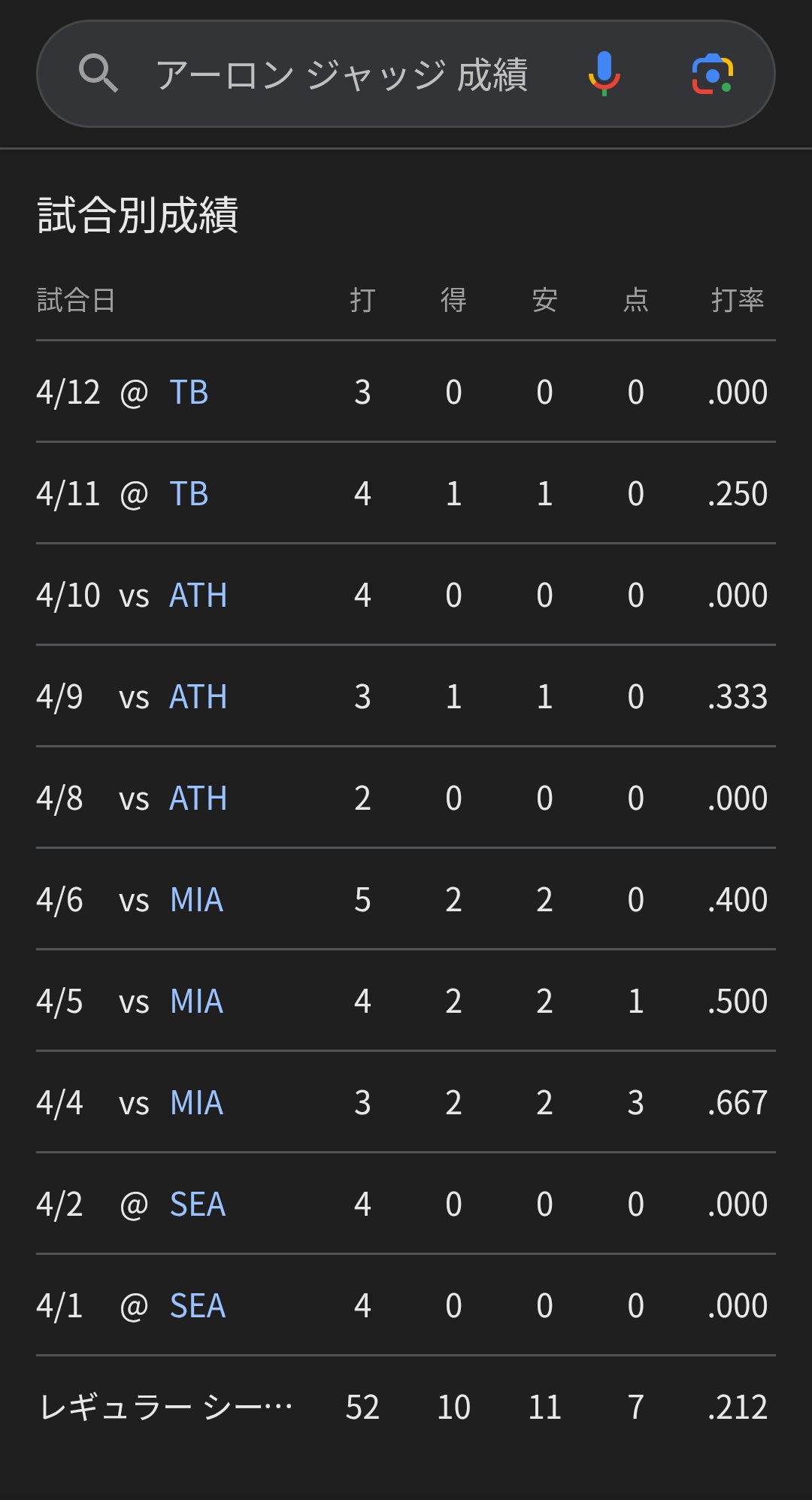The height and width of the screenshot is (1500, 812).
Task: Tap the search box with アーロン ジャッジ 成績
Action: pyautogui.click(x=342, y=74)
